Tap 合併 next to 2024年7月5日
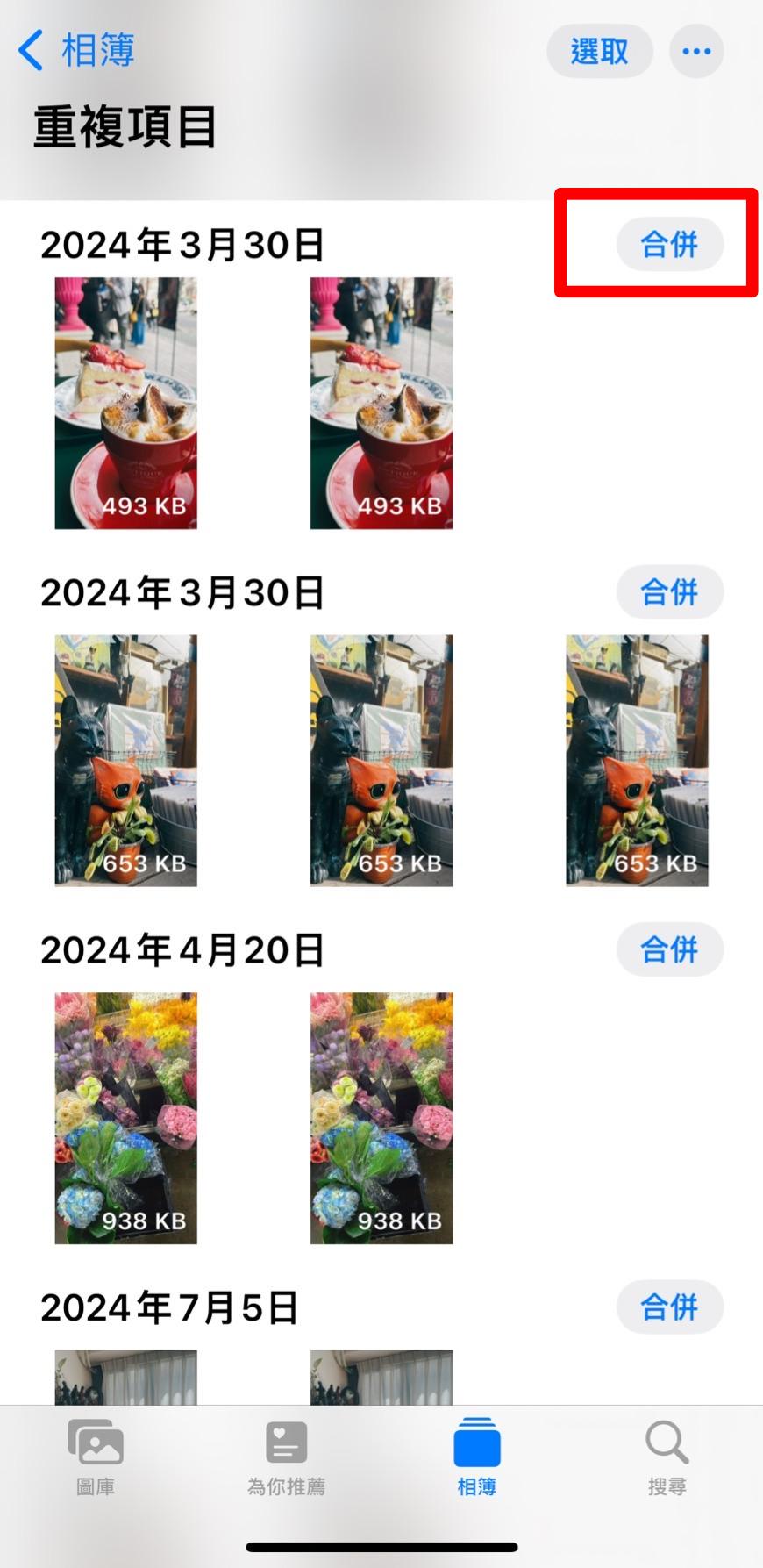The width and height of the screenshot is (763, 1568). [669, 1307]
